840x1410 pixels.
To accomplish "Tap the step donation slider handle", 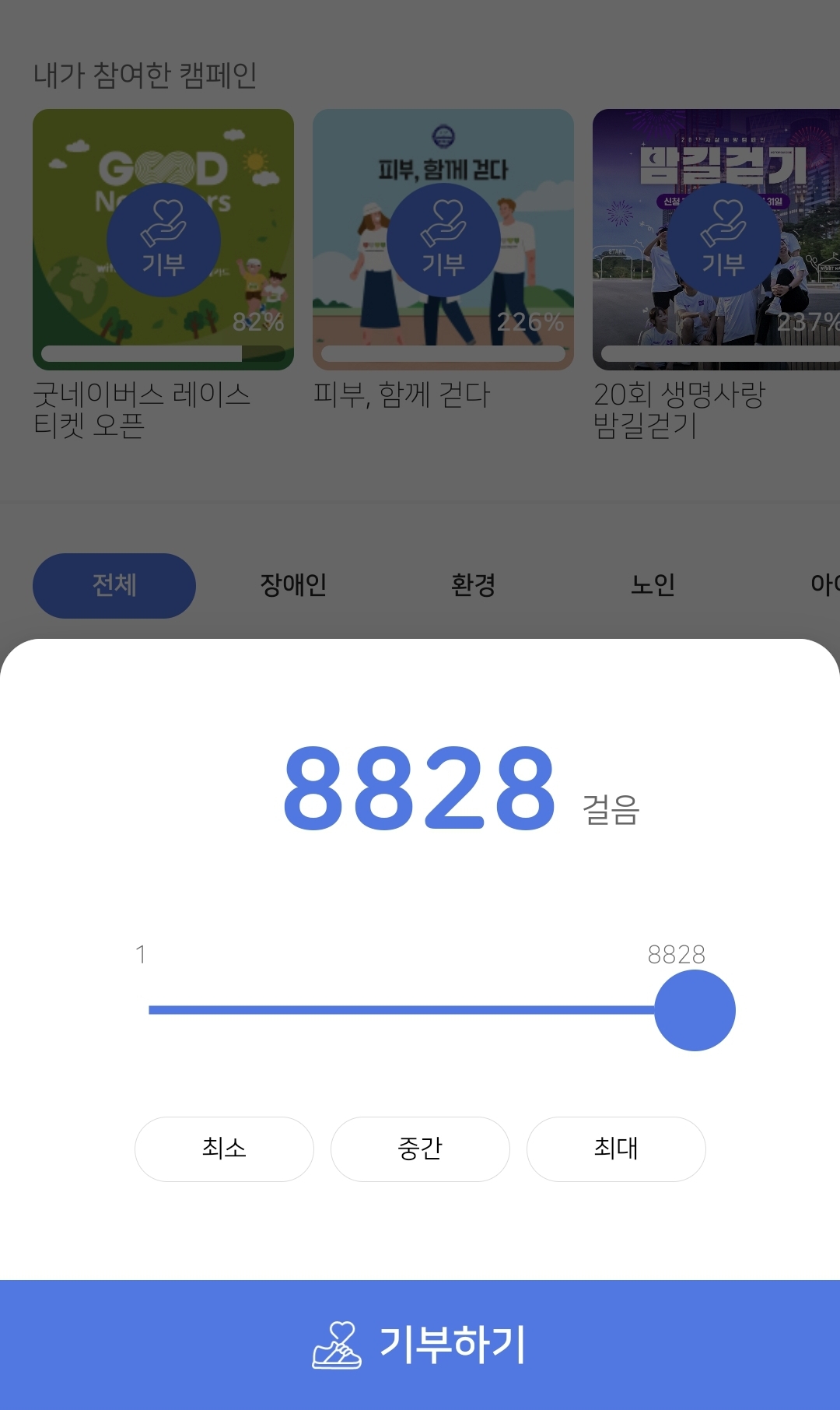I will [695, 1010].
